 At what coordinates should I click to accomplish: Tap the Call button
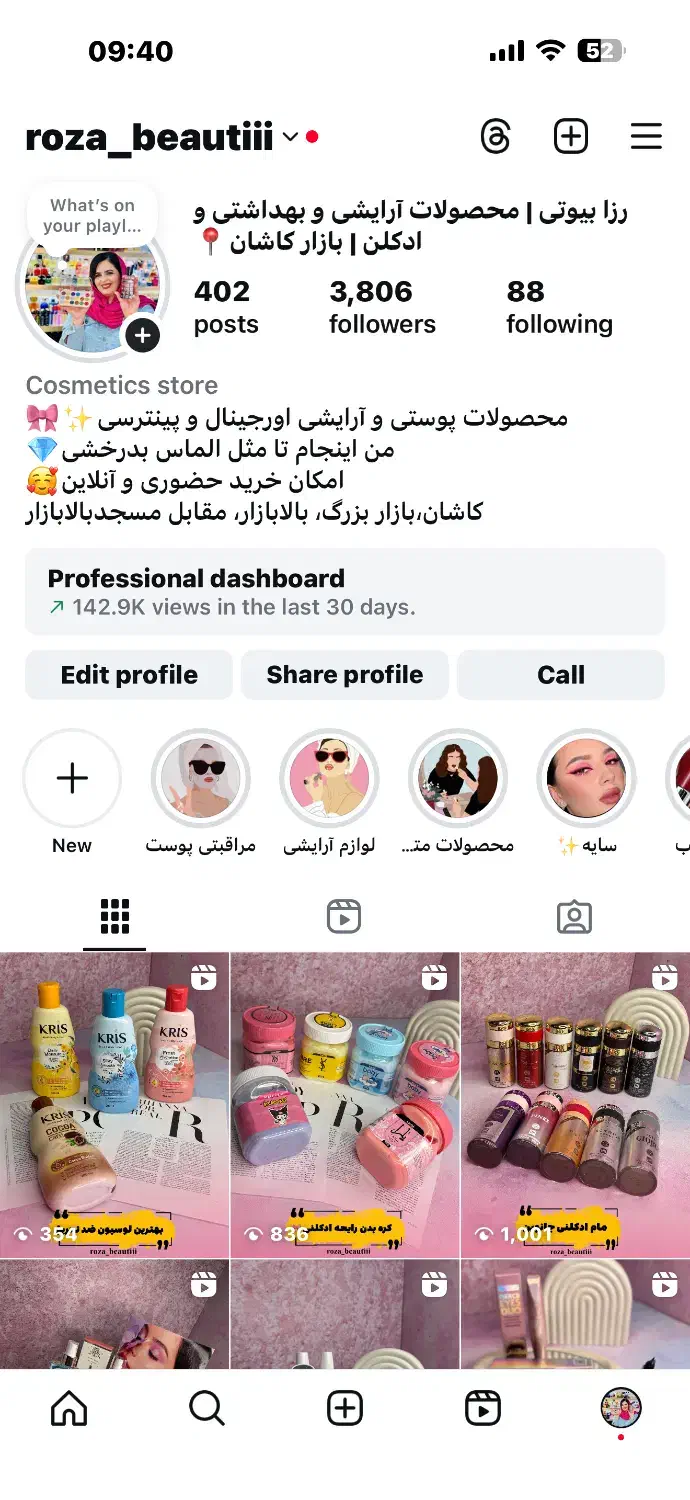[x=561, y=675]
